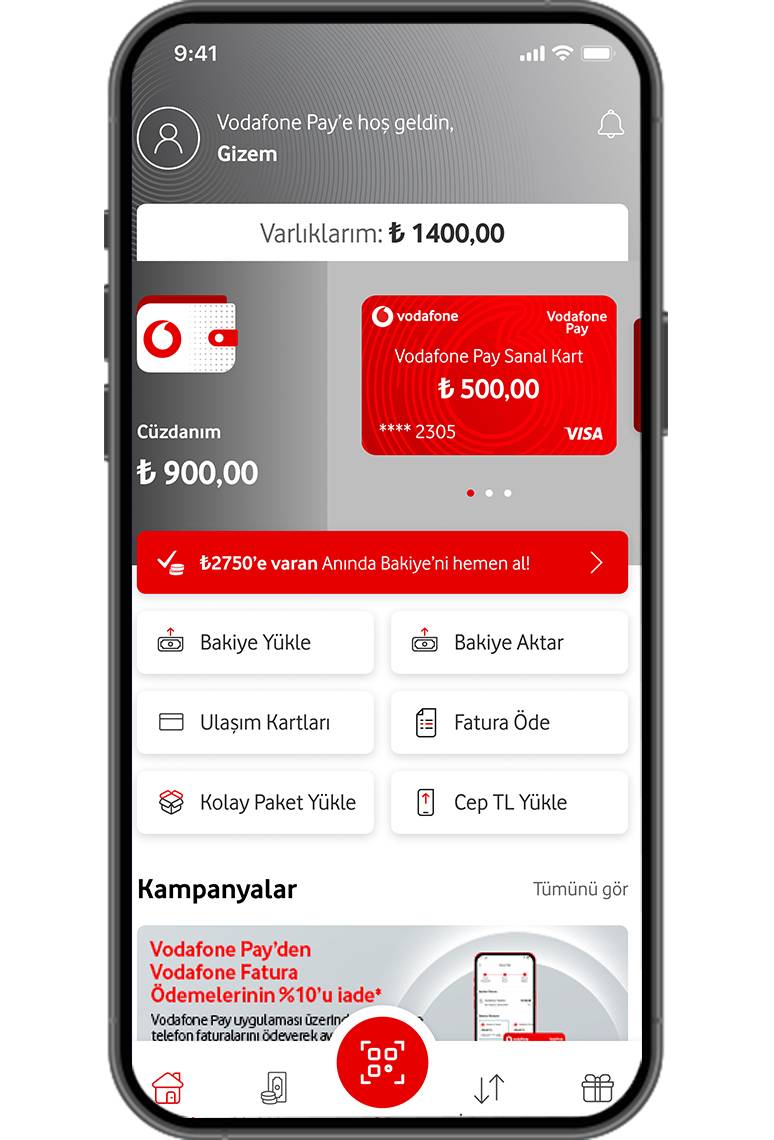Choose Fatura Öde
The height and width of the screenshot is (1140, 774).
tap(509, 722)
